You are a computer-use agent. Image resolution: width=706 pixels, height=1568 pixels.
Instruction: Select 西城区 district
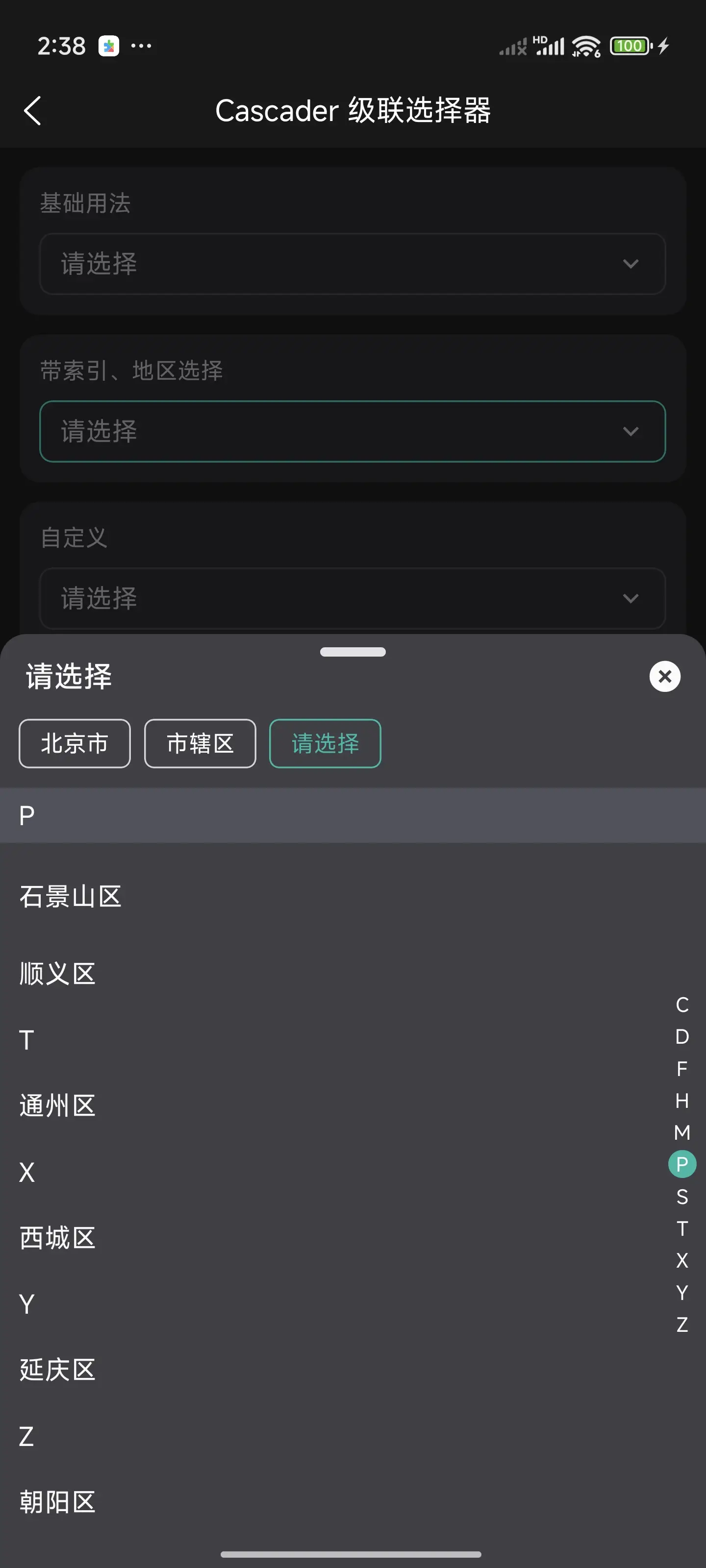click(58, 1237)
